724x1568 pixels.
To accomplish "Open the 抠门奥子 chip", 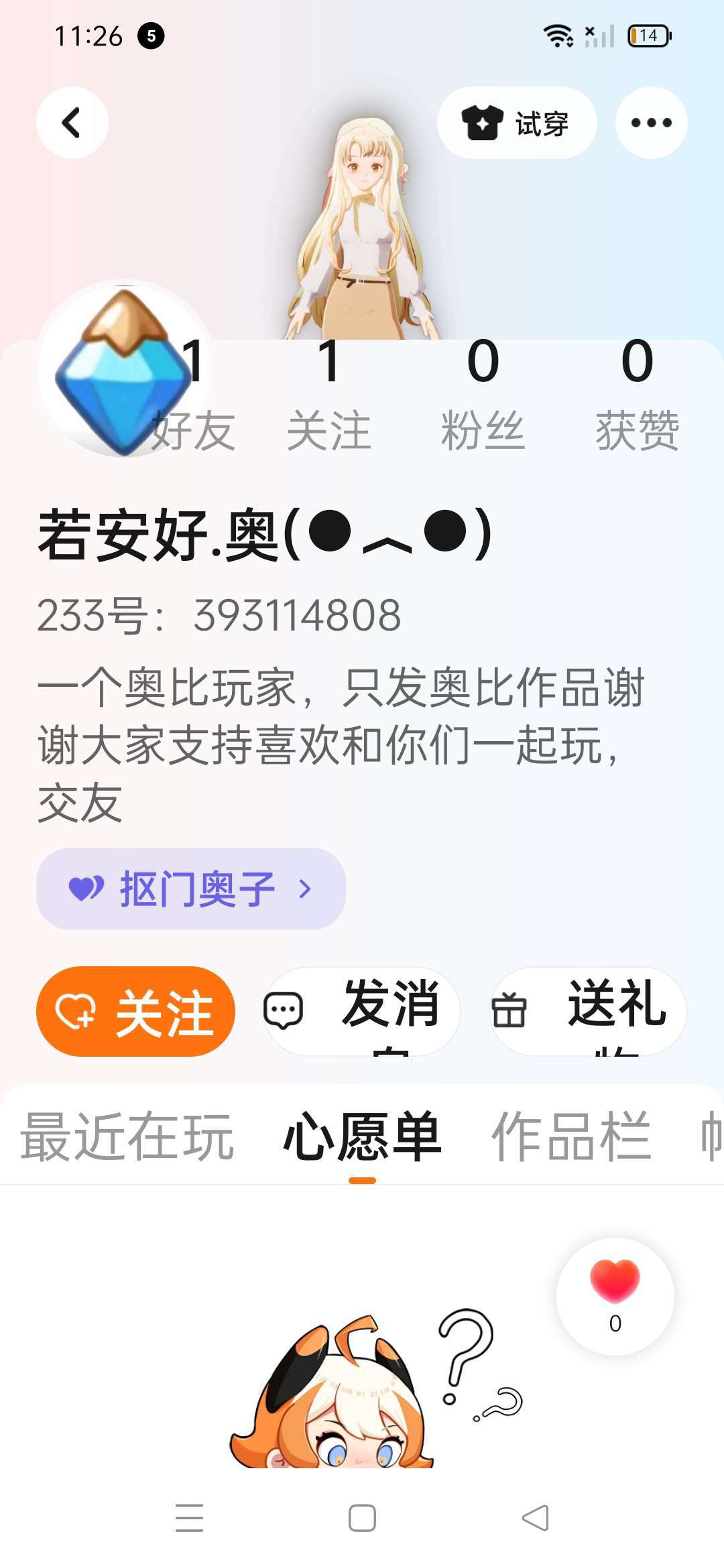I will [191, 889].
